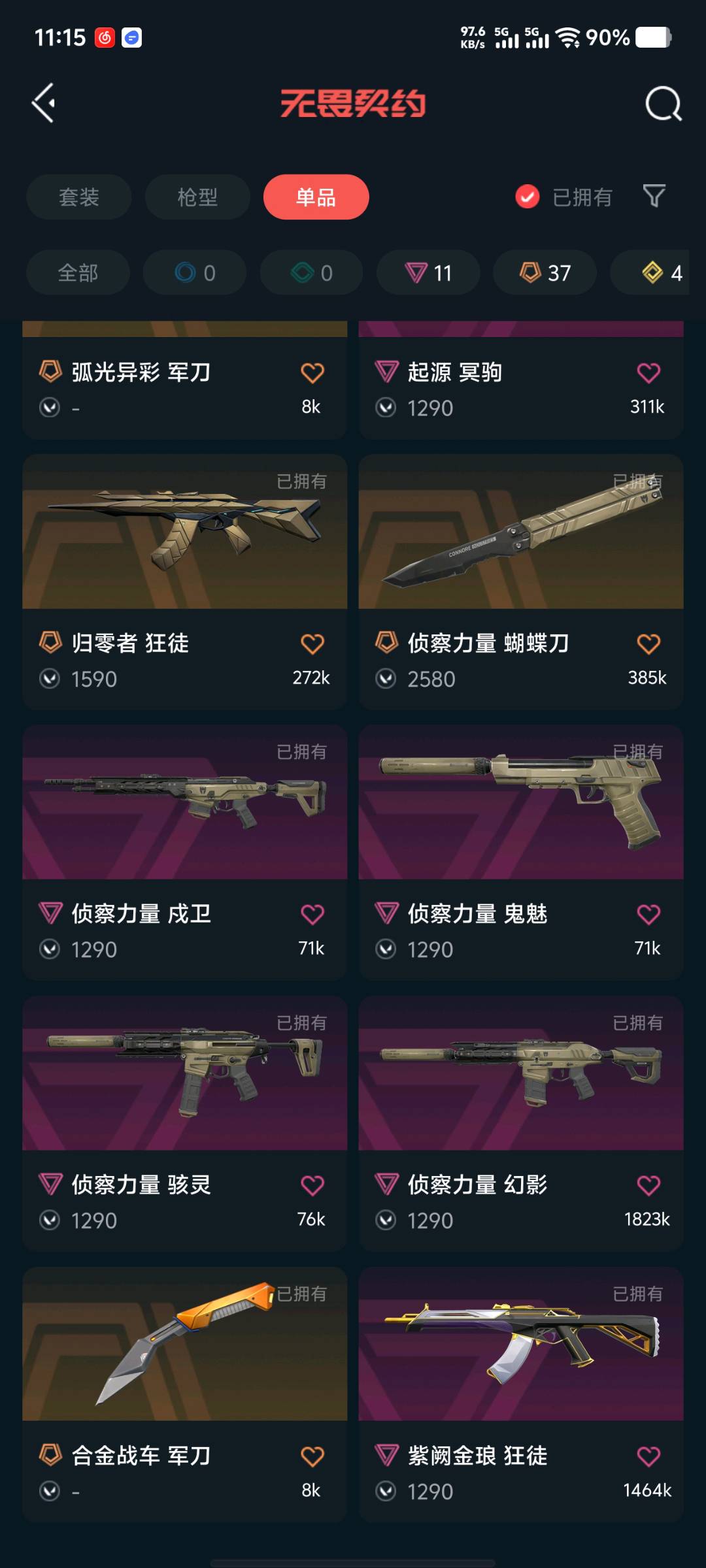Favorite the 起源 冥驹 skin
706x1568 pixels.
pyautogui.click(x=648, y=373)
